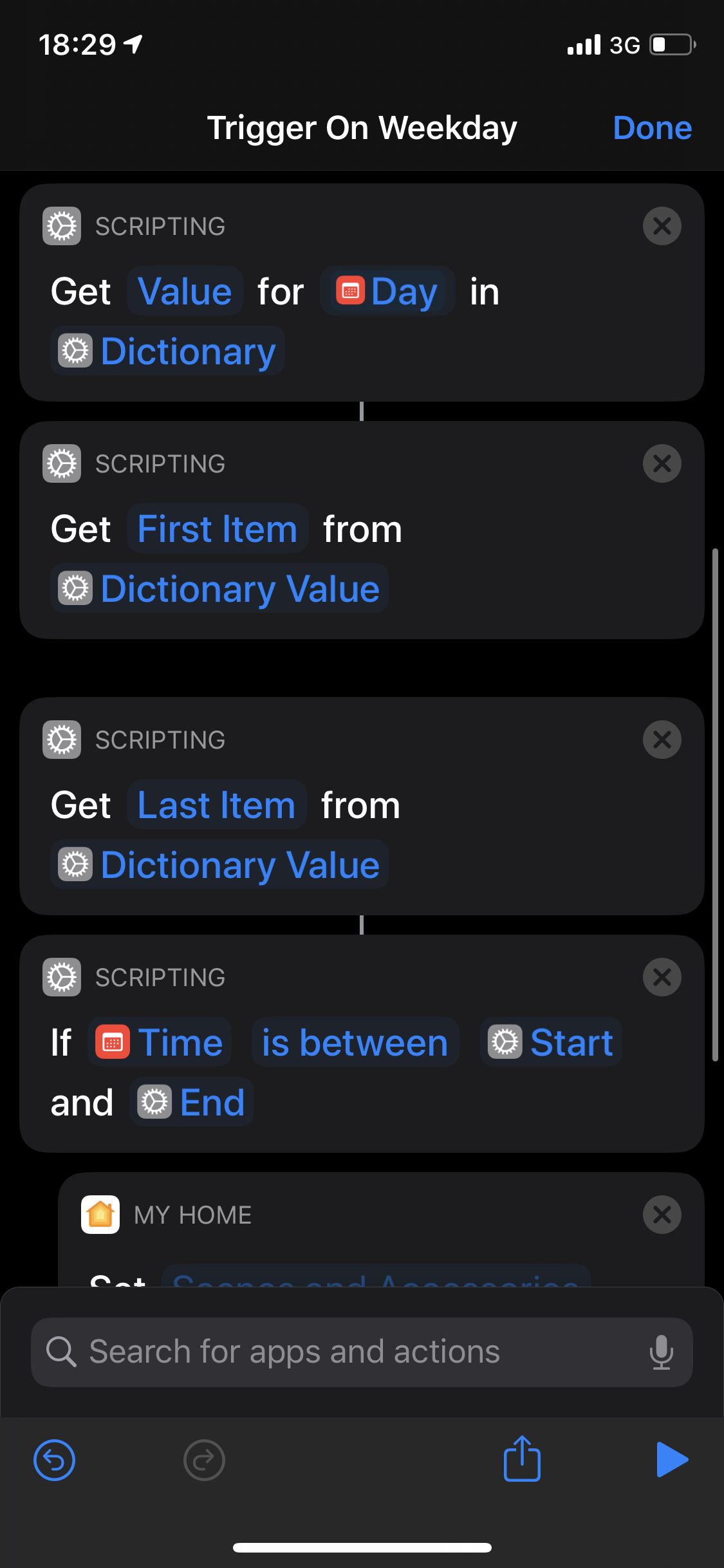The width and height of the screenshot is (724, 1568).
Task: Start voice dictation with microphone icon
Action: coord(661,1352)
